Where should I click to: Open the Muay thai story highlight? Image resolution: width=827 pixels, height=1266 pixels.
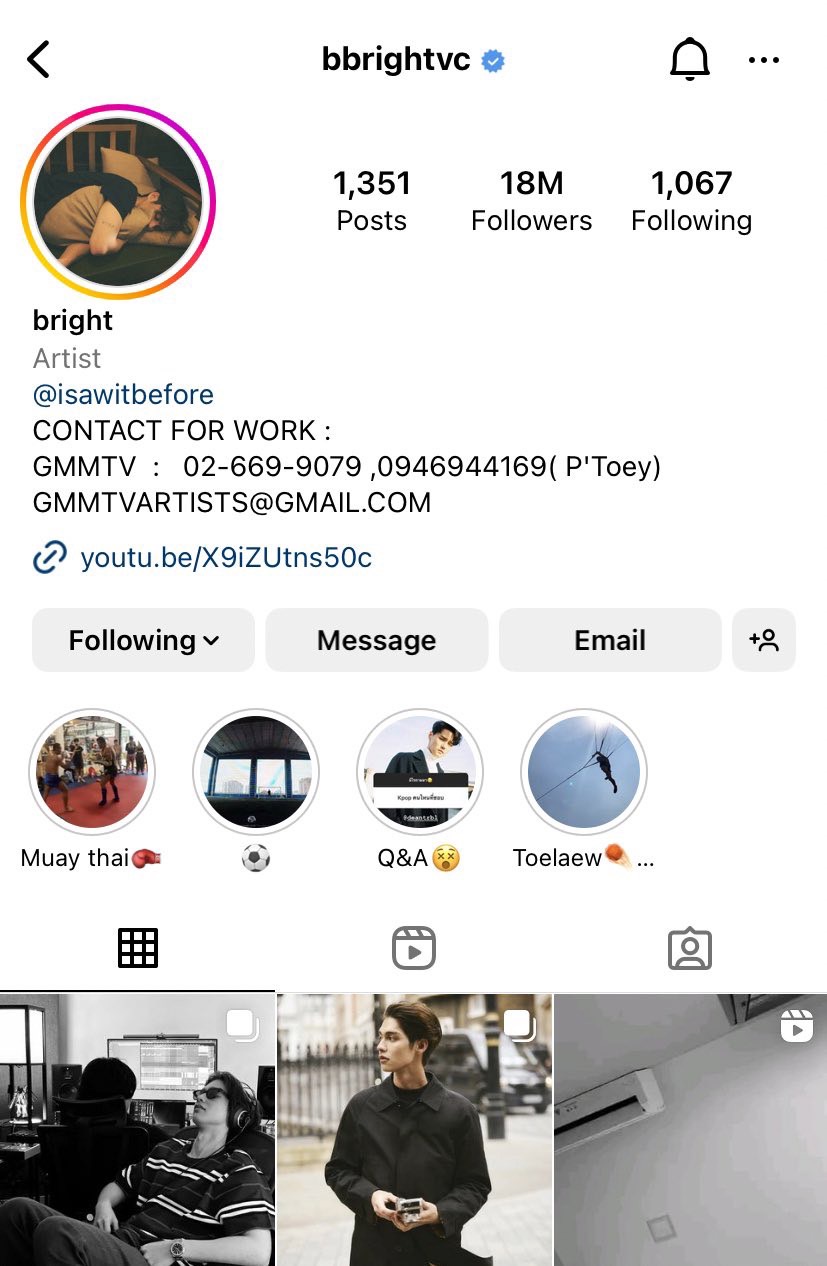91,771
